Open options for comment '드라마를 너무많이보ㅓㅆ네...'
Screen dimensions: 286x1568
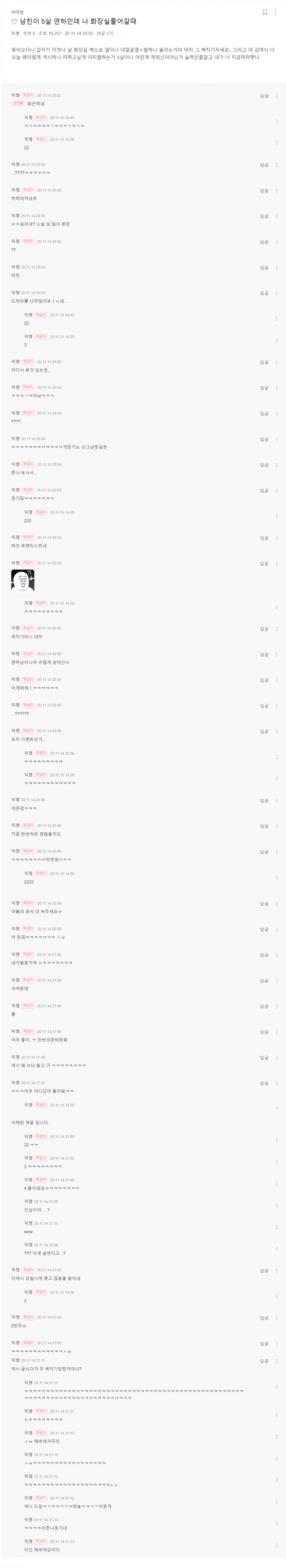coord(276,293)
